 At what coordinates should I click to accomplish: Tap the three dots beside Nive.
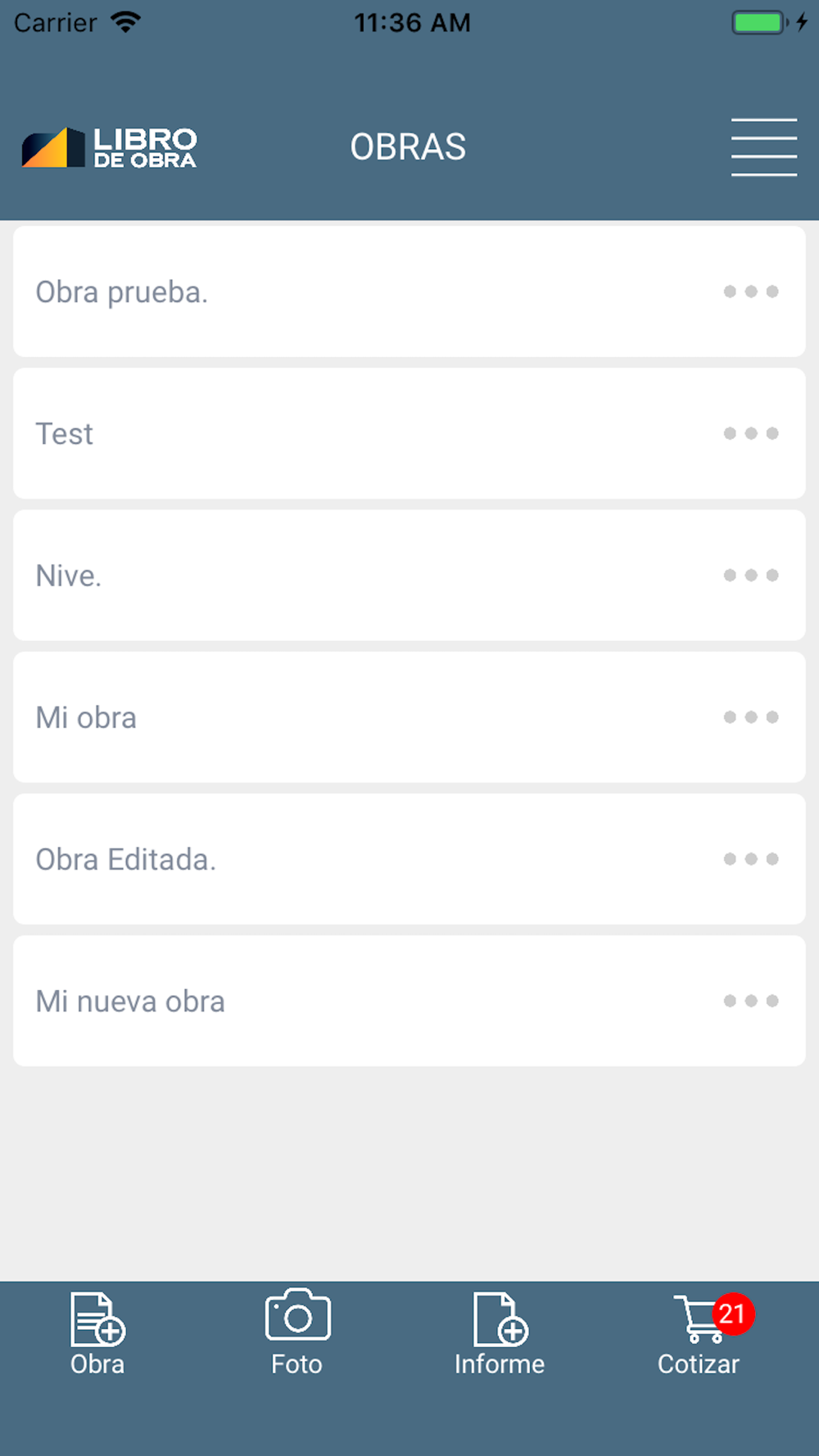[751, 576]
